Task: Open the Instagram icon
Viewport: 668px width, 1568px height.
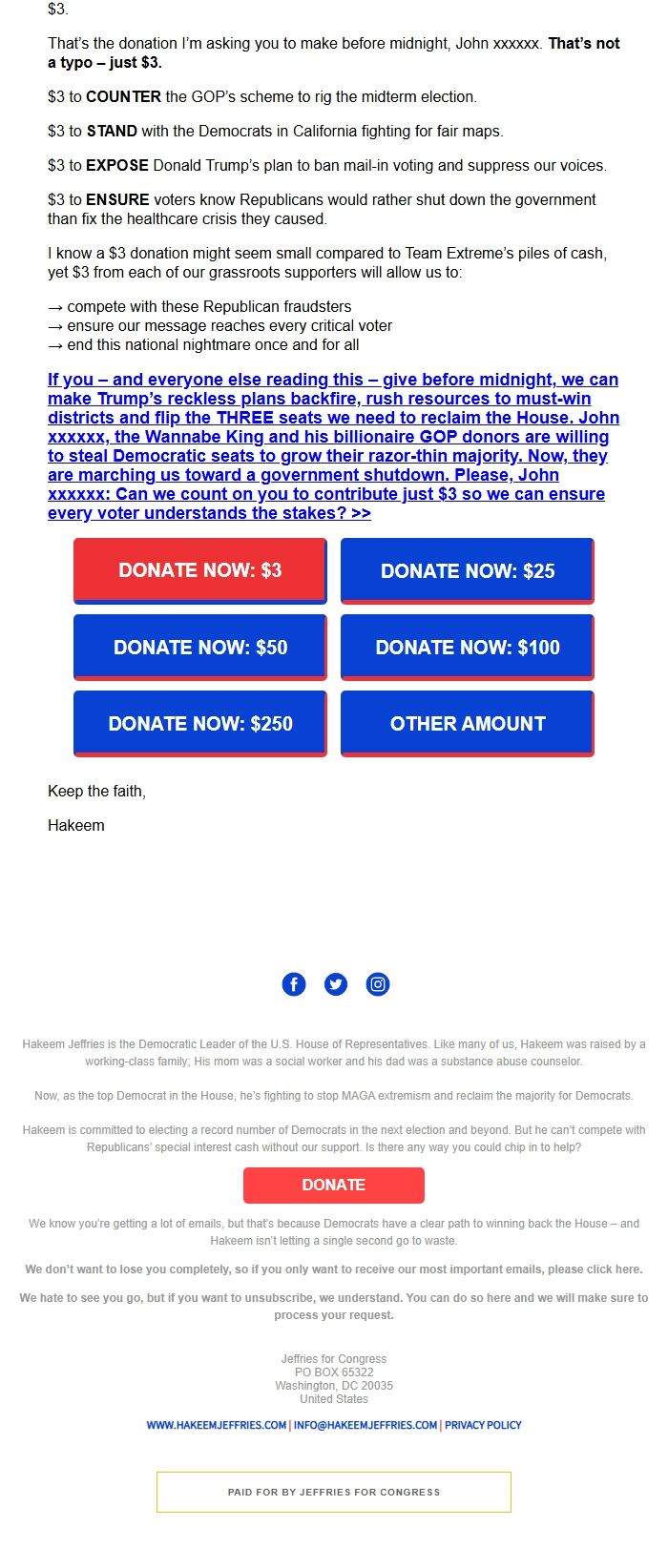Action: (378, 984)
